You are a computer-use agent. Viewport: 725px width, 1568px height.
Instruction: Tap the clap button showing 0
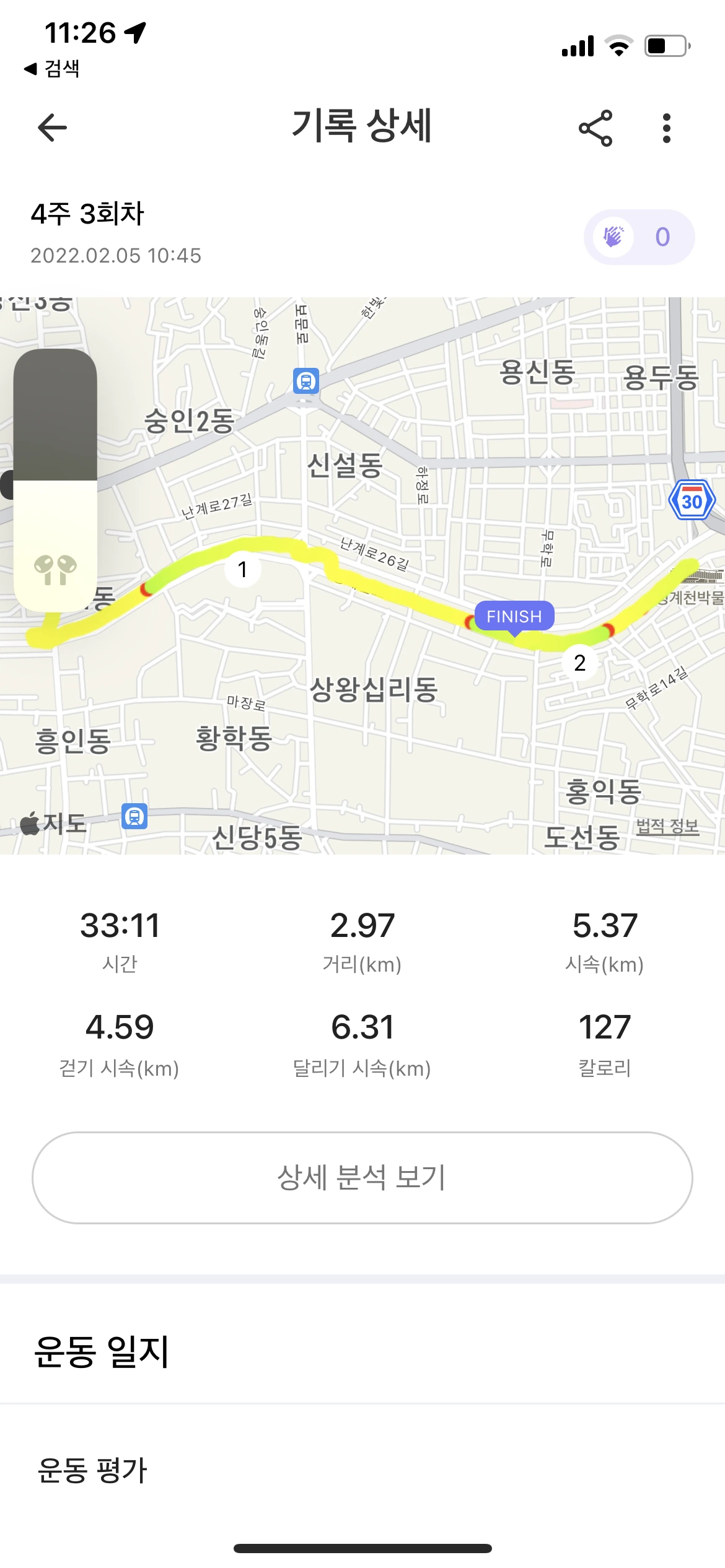639,237
